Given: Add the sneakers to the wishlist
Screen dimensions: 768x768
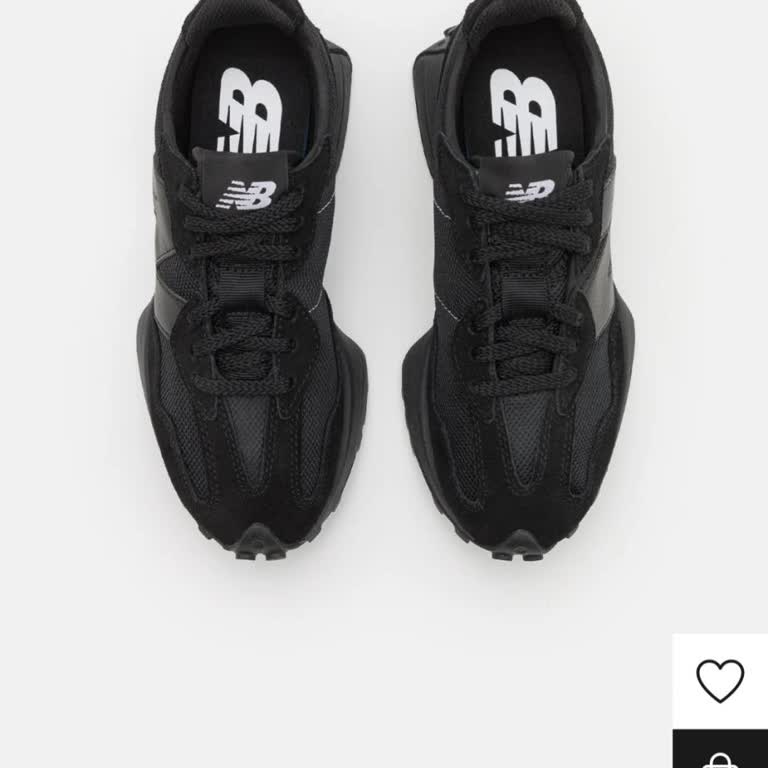Looking at the screenshot, I should tap(720, 681).
